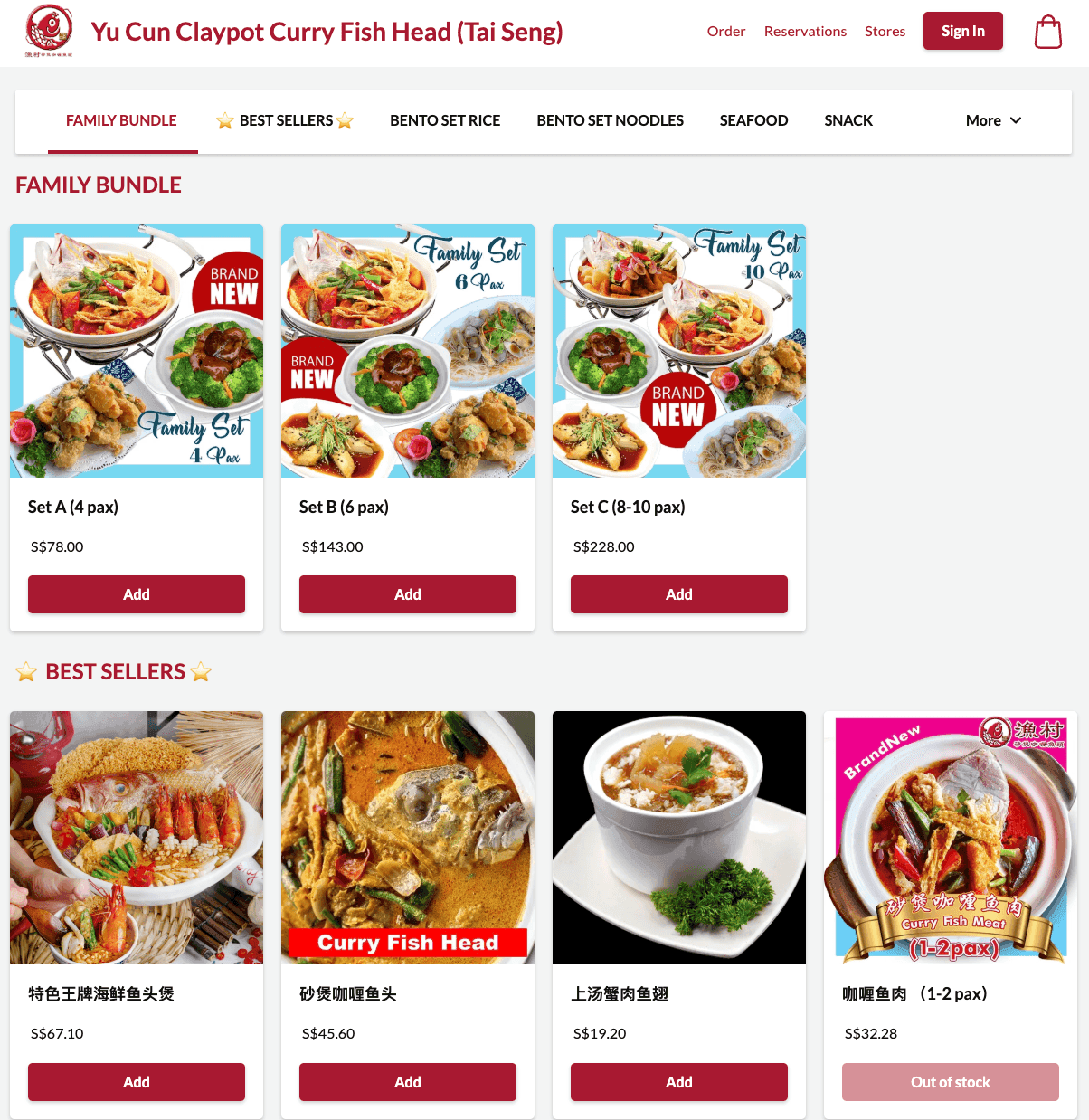
Task: Add Set B (6 pax) to cart
Action: click(x=408, y=594)
